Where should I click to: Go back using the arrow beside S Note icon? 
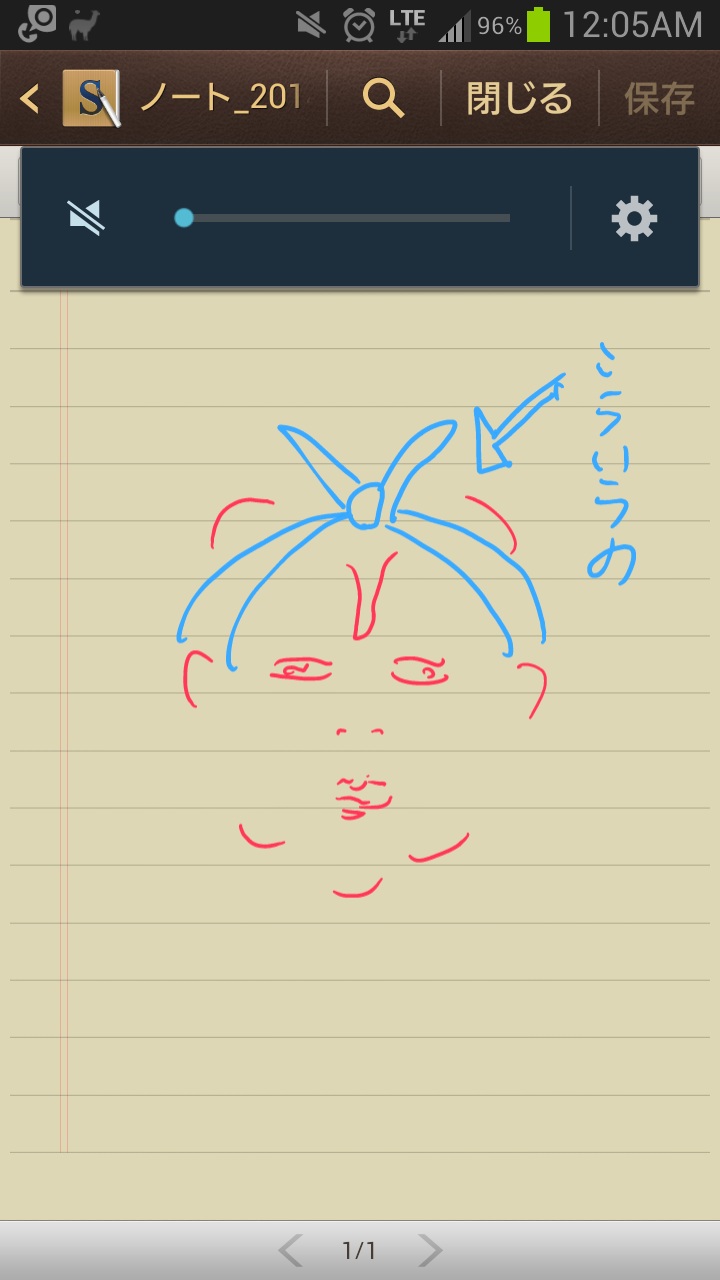pyautogui.click(x=30, y=98)
